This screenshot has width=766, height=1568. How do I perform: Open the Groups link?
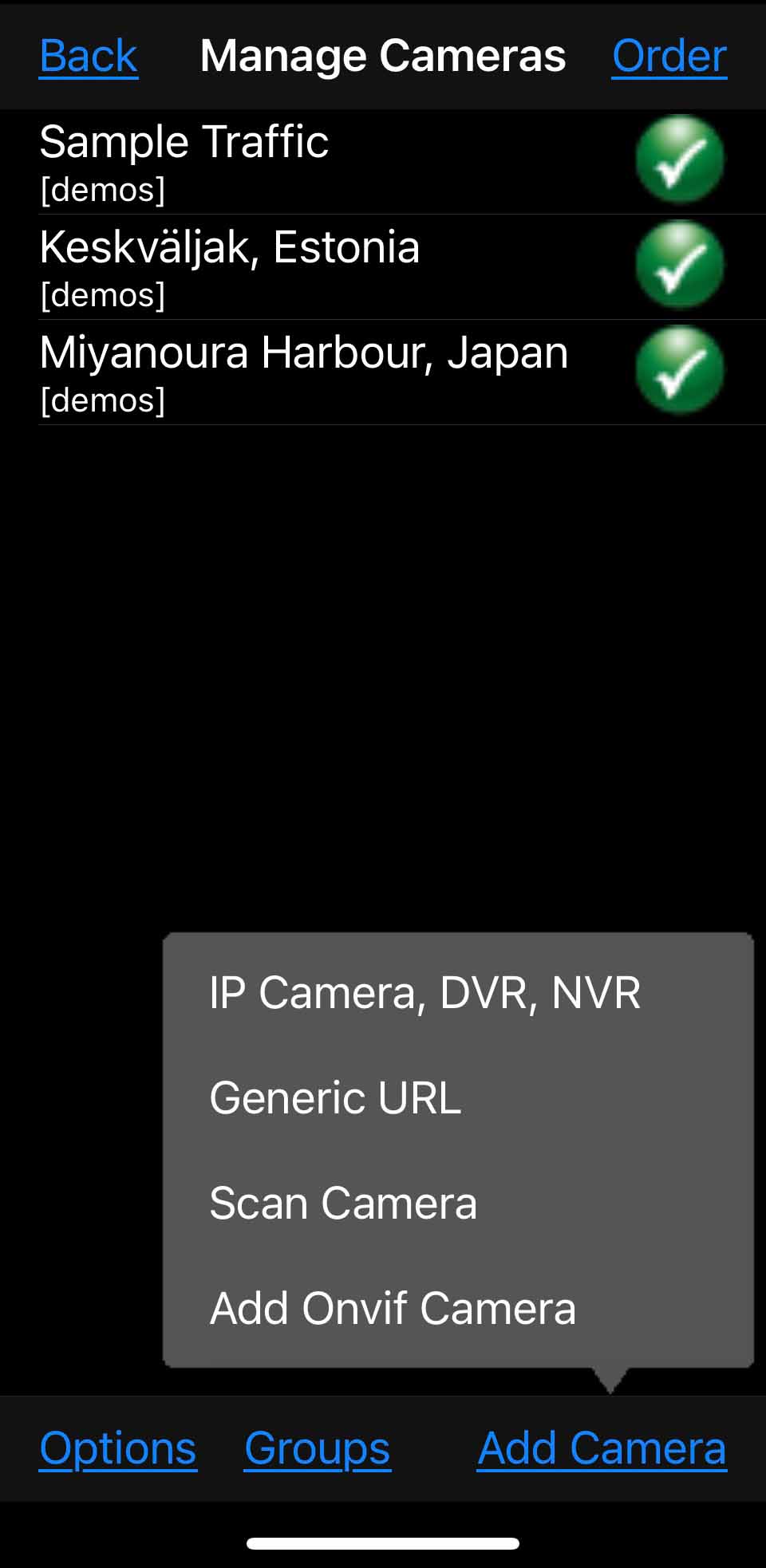pos(318,1448)
